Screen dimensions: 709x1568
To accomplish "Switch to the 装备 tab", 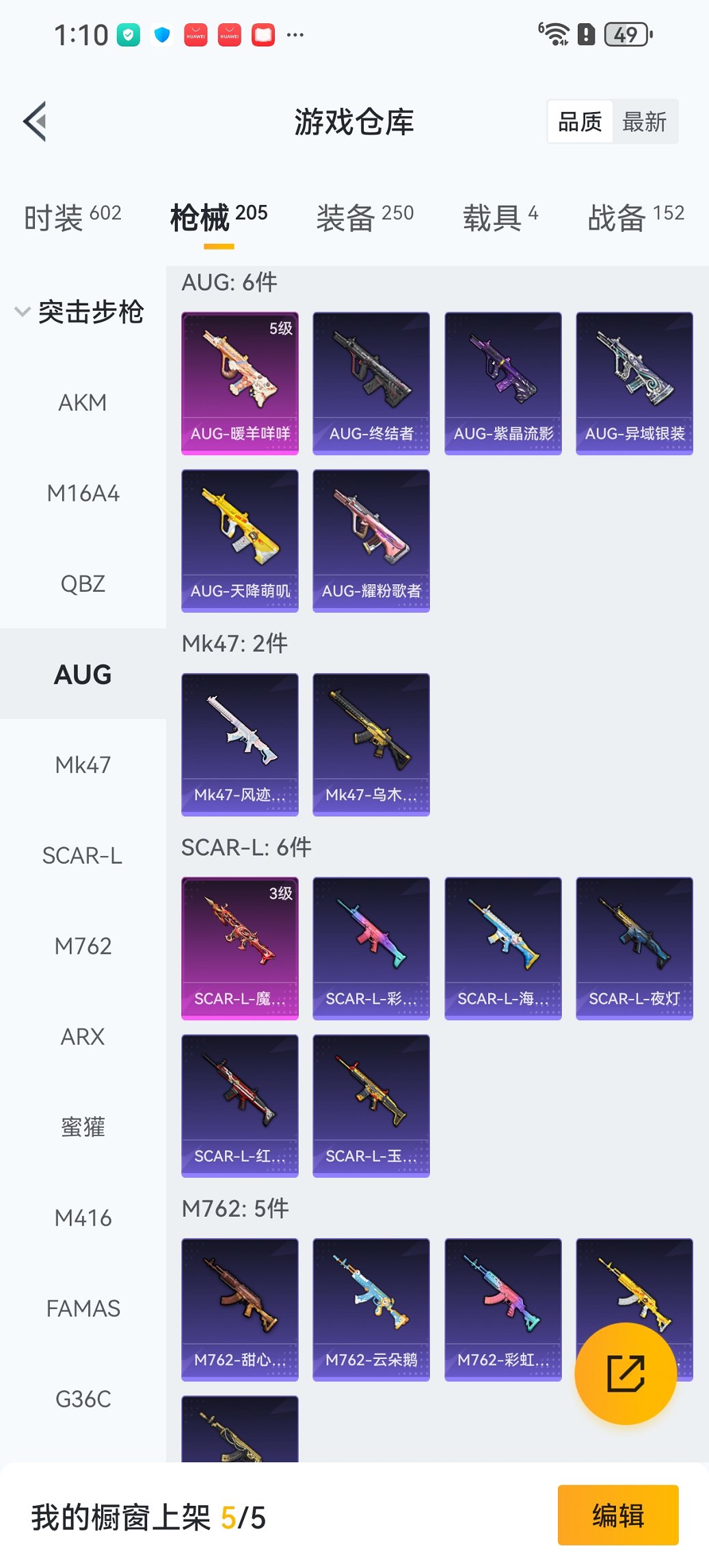I will tap(364, 217).
